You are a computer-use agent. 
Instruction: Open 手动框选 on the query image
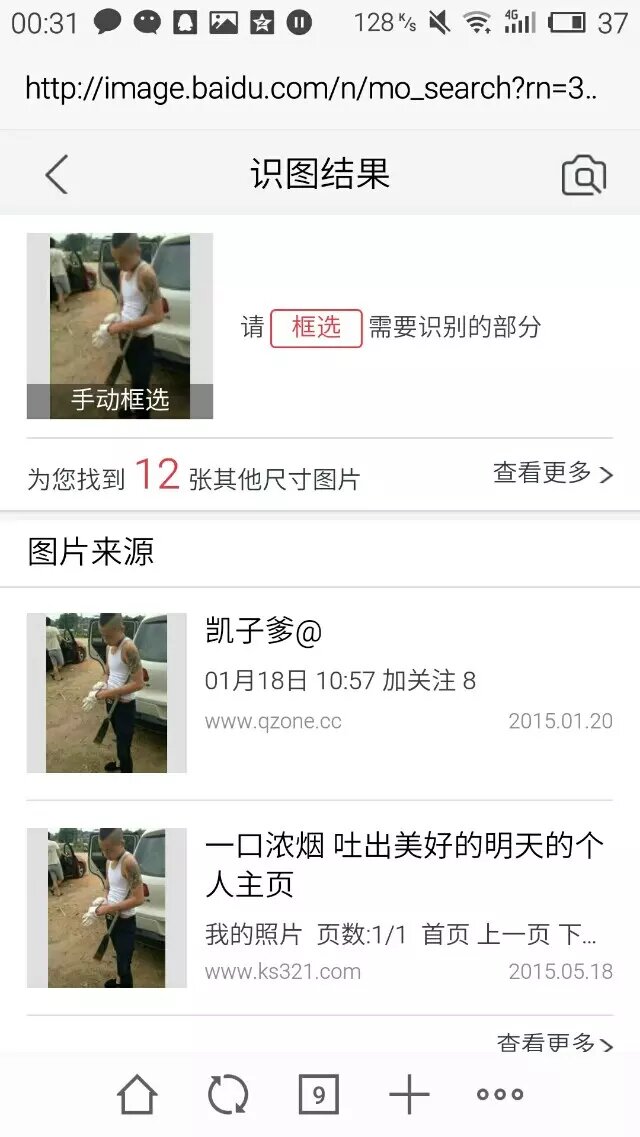point(120,400)
